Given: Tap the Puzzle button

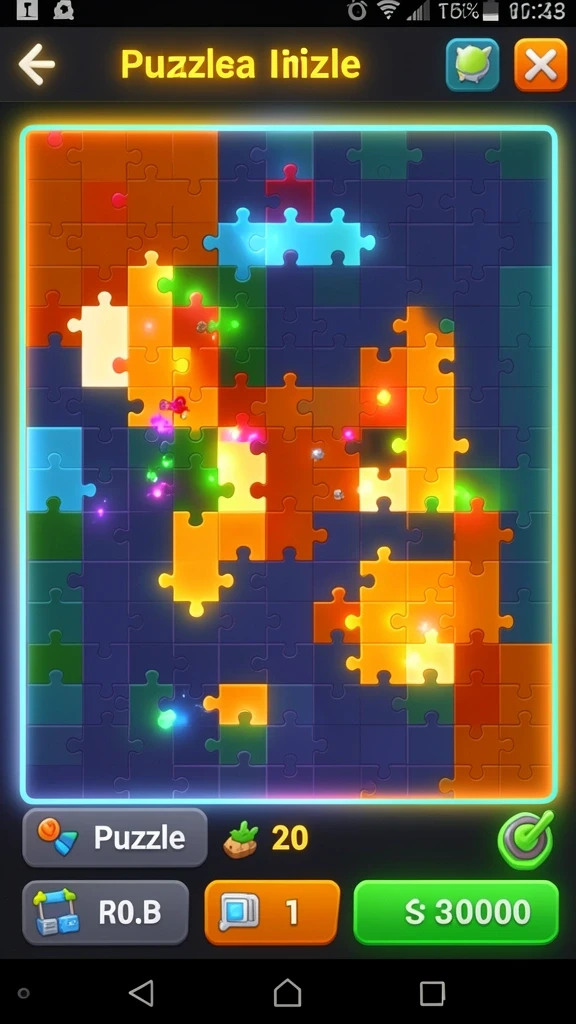Looking at the screenshot, I should coord(115,837).
